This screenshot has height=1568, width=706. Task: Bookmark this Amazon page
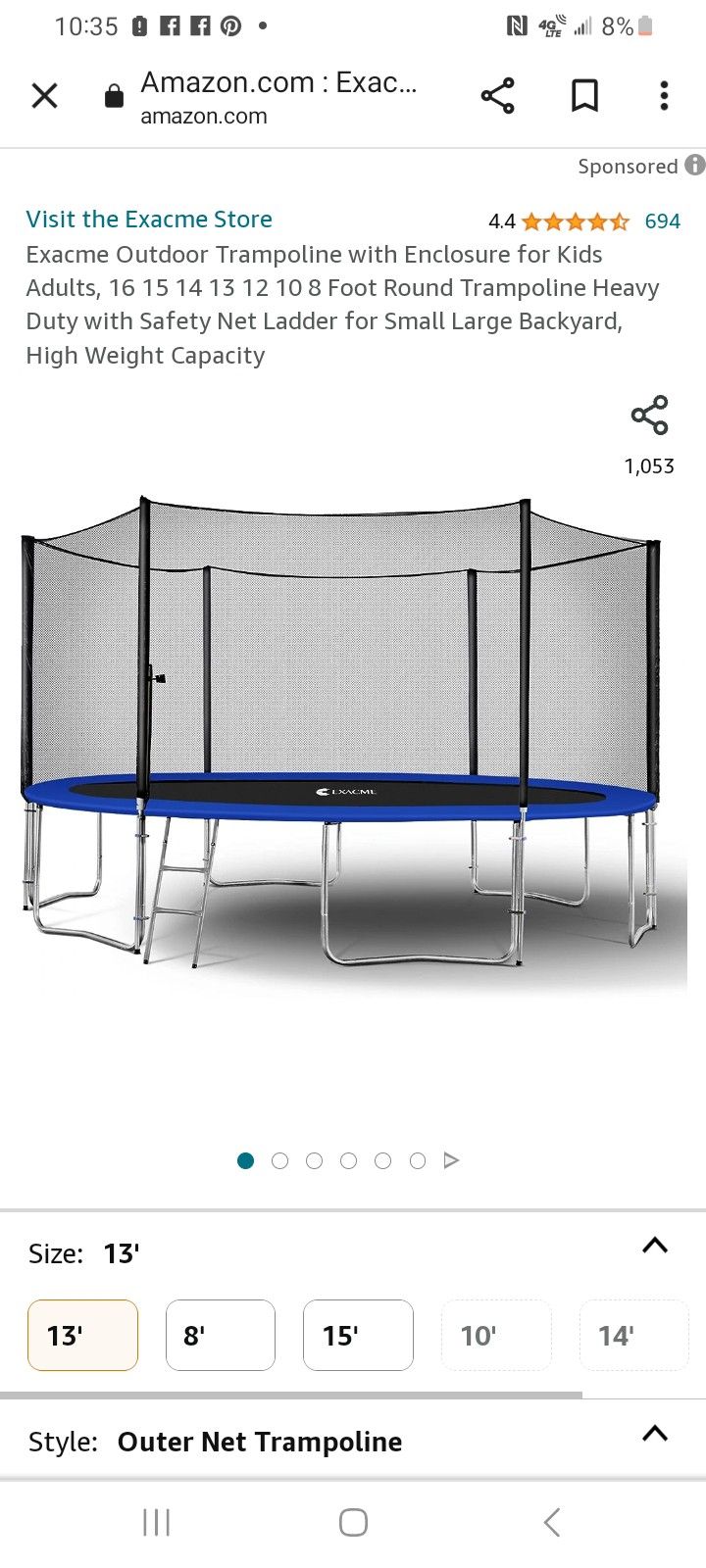pyautogui.click(x=584, y=96)
